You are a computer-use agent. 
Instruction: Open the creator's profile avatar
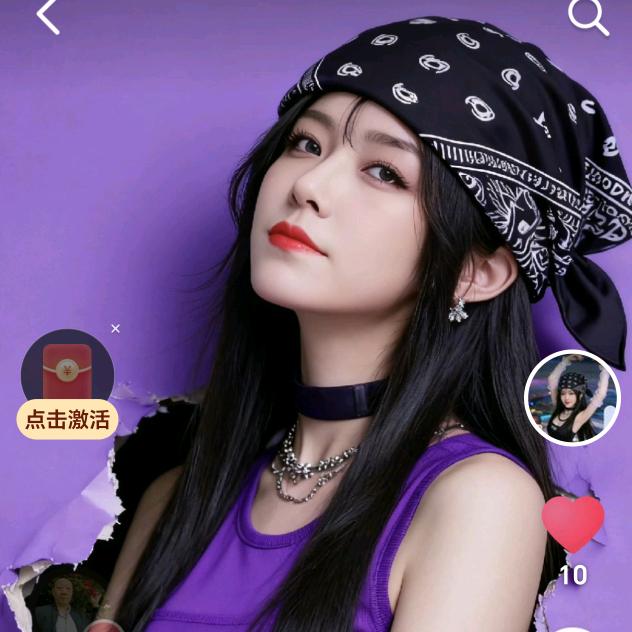pyautogui.click(x=572, y=397)
